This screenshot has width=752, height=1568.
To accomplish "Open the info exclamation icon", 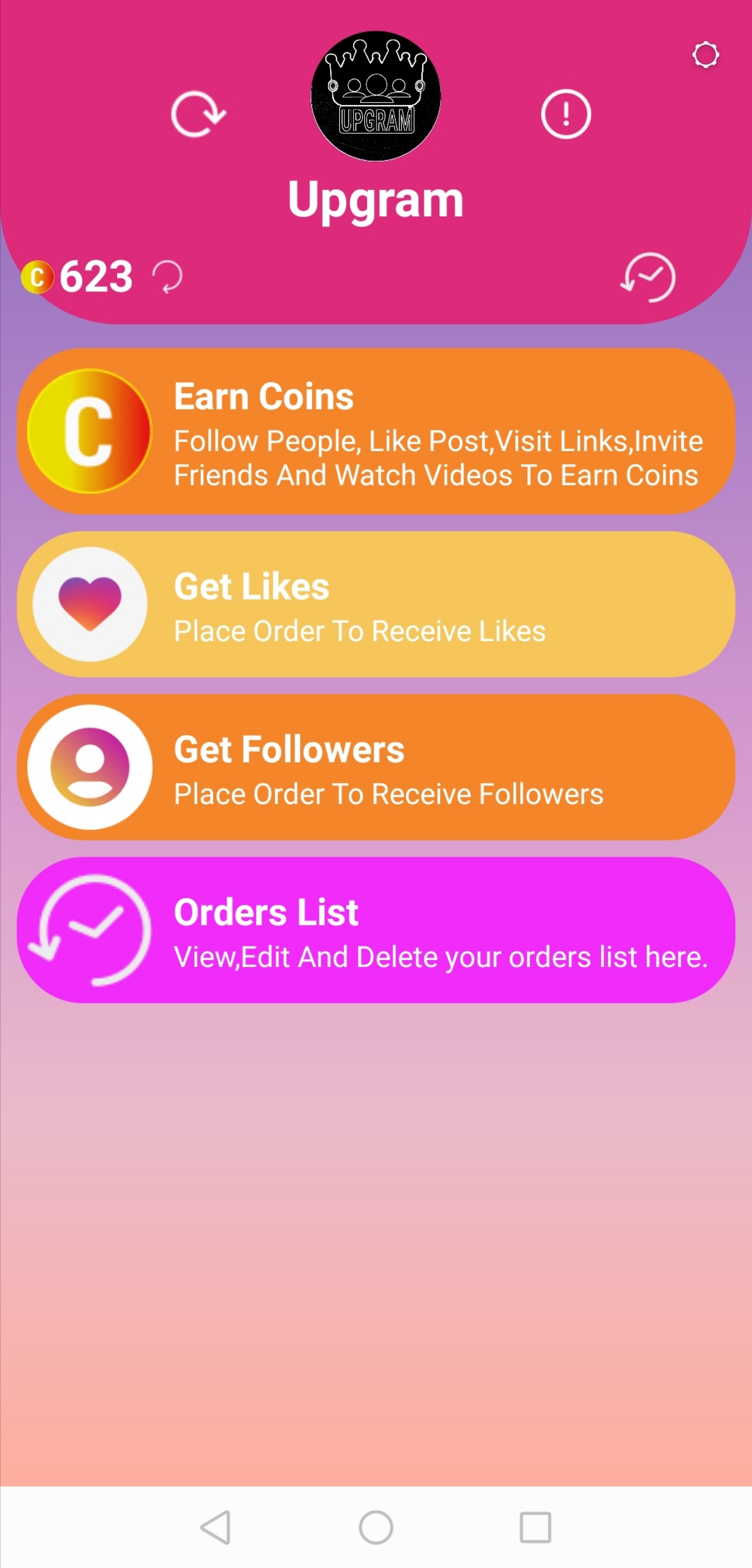I will 566,114.
